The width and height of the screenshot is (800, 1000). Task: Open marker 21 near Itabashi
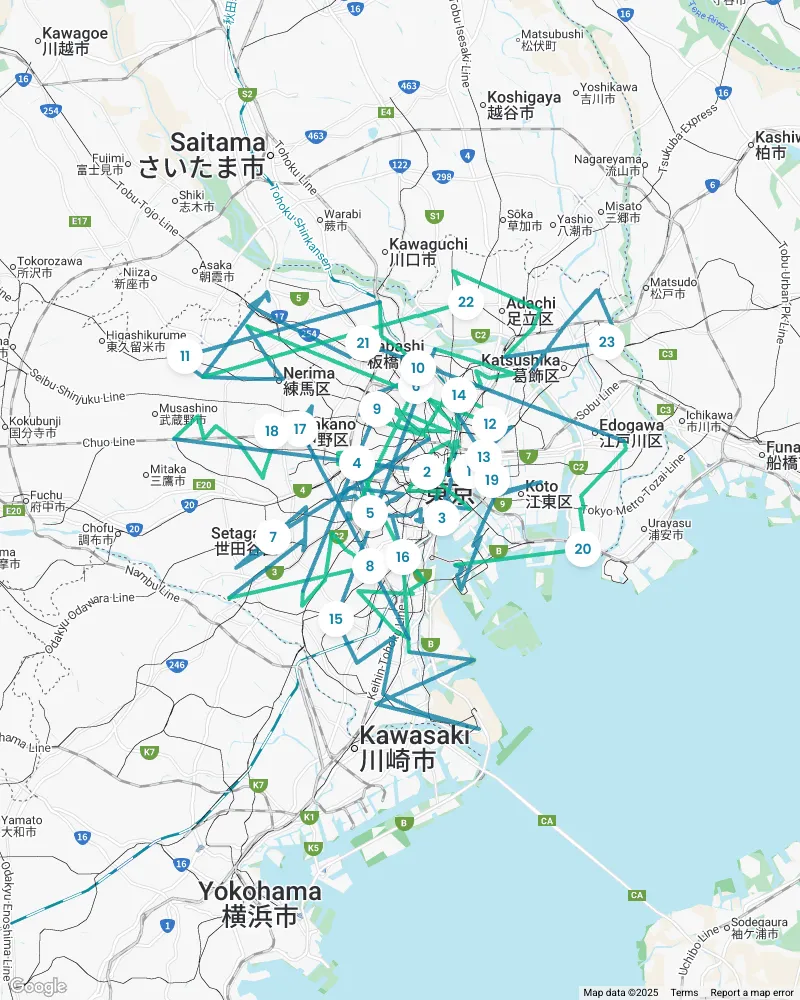point(363,343)
